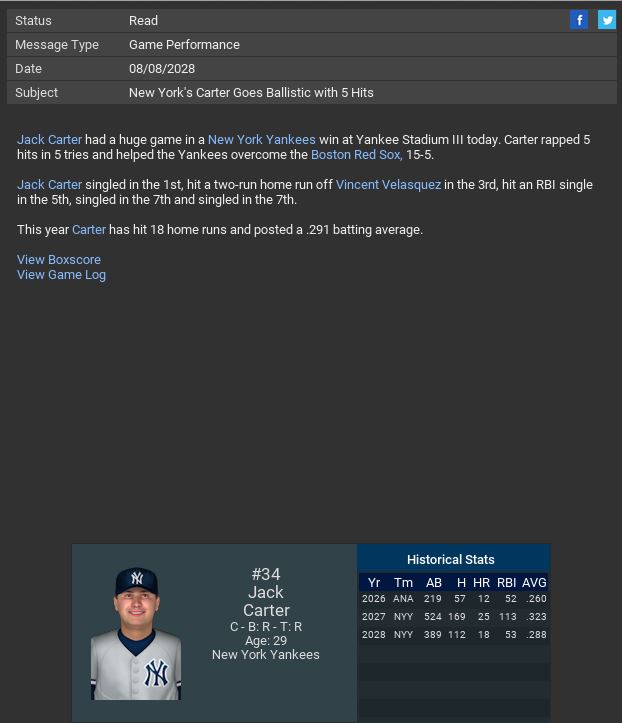The image size is (622, 723).
Task: Open the View Game Log link
Action: click(x=61, y=275)
